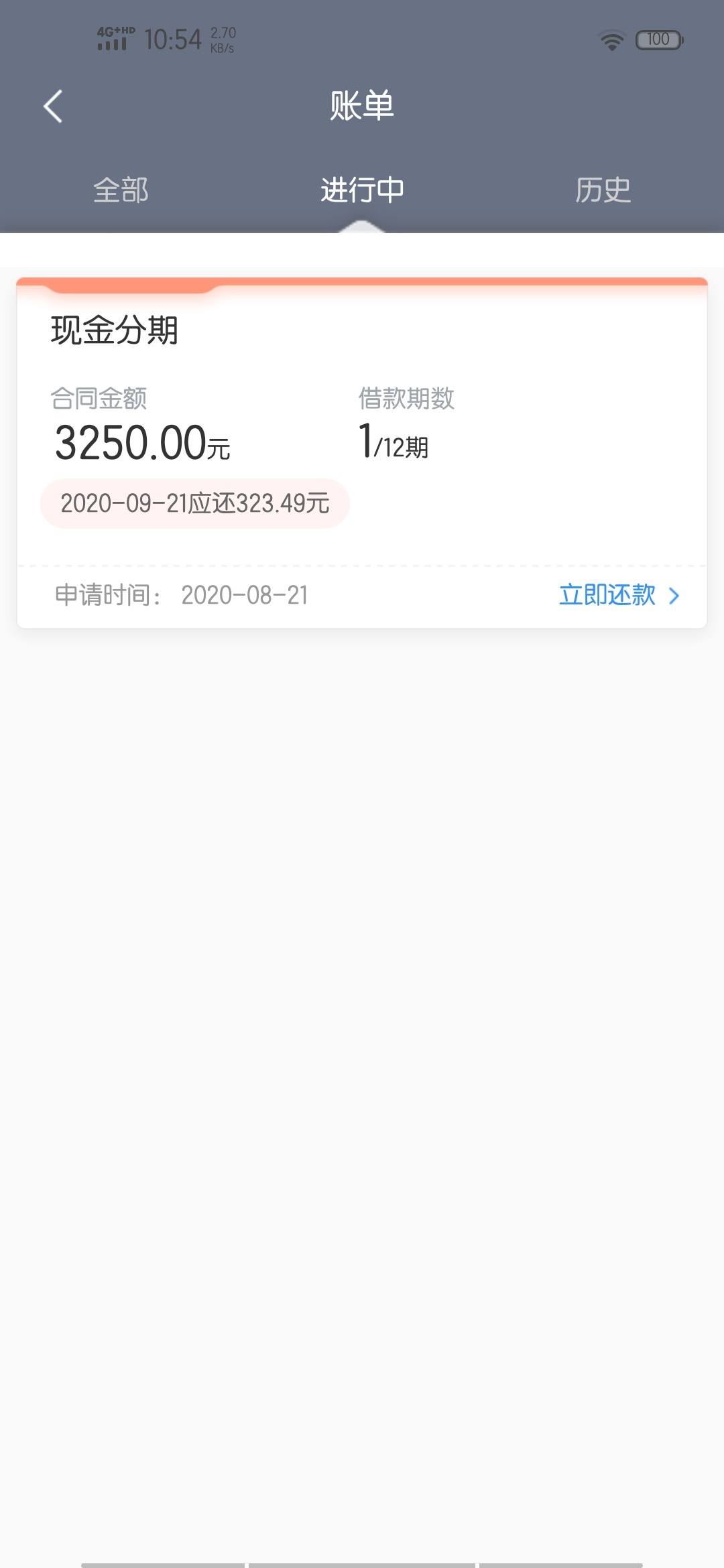Select the 进行中 tab
Viewport: 724px width, 1568px height.
coord(362,190)
